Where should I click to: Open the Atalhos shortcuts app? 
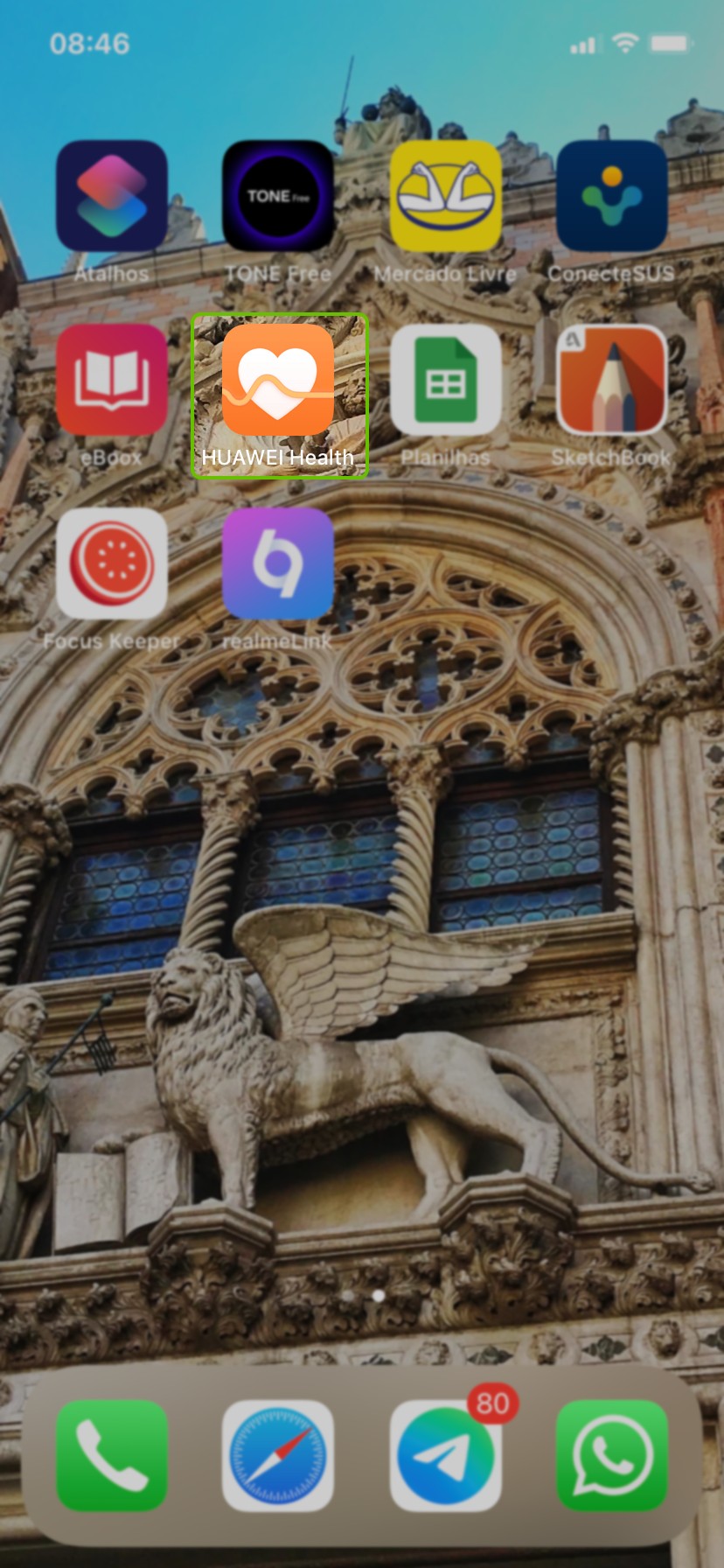click(112, 196)
